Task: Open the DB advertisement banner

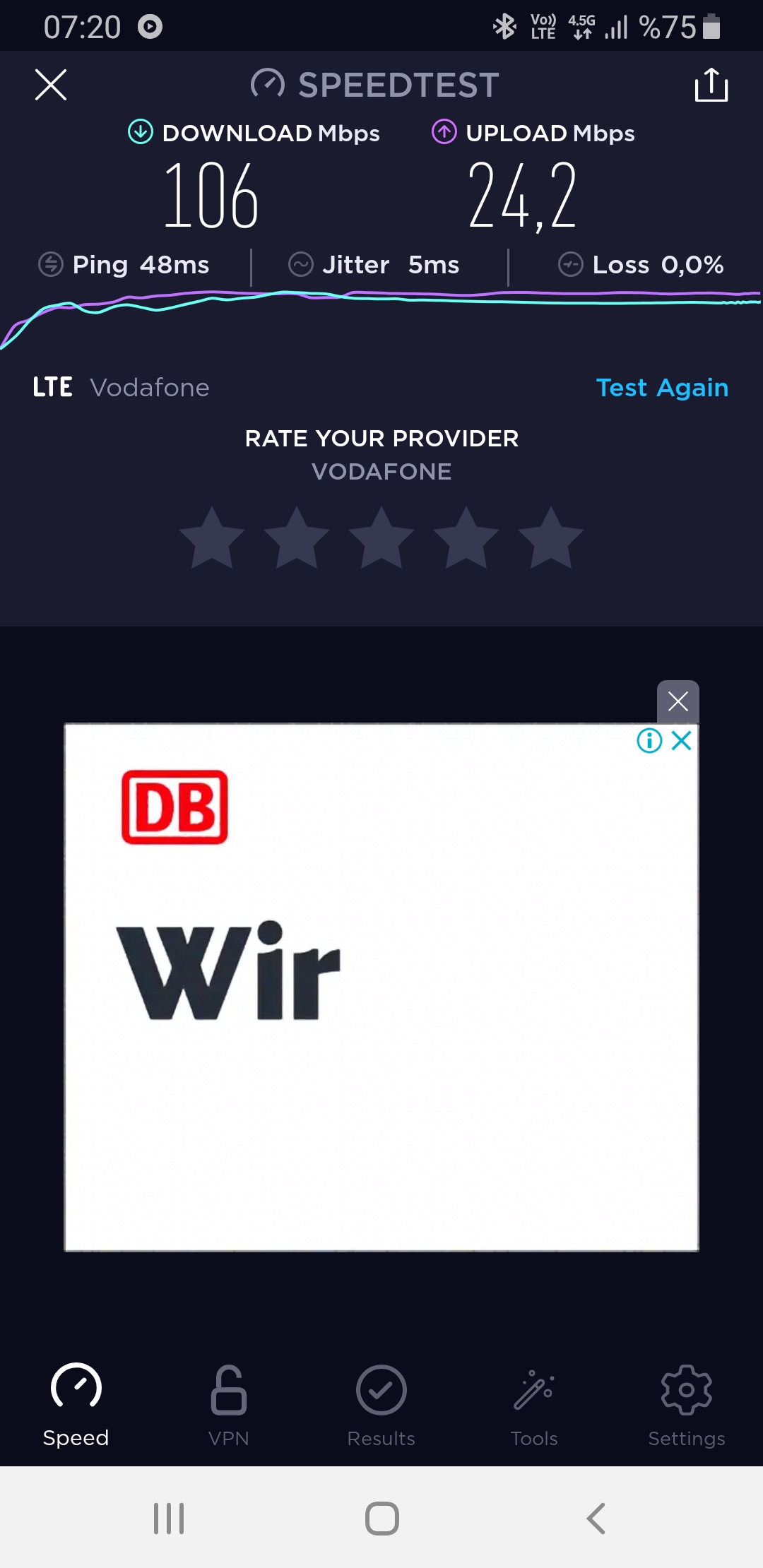Action: coord(381,987)
